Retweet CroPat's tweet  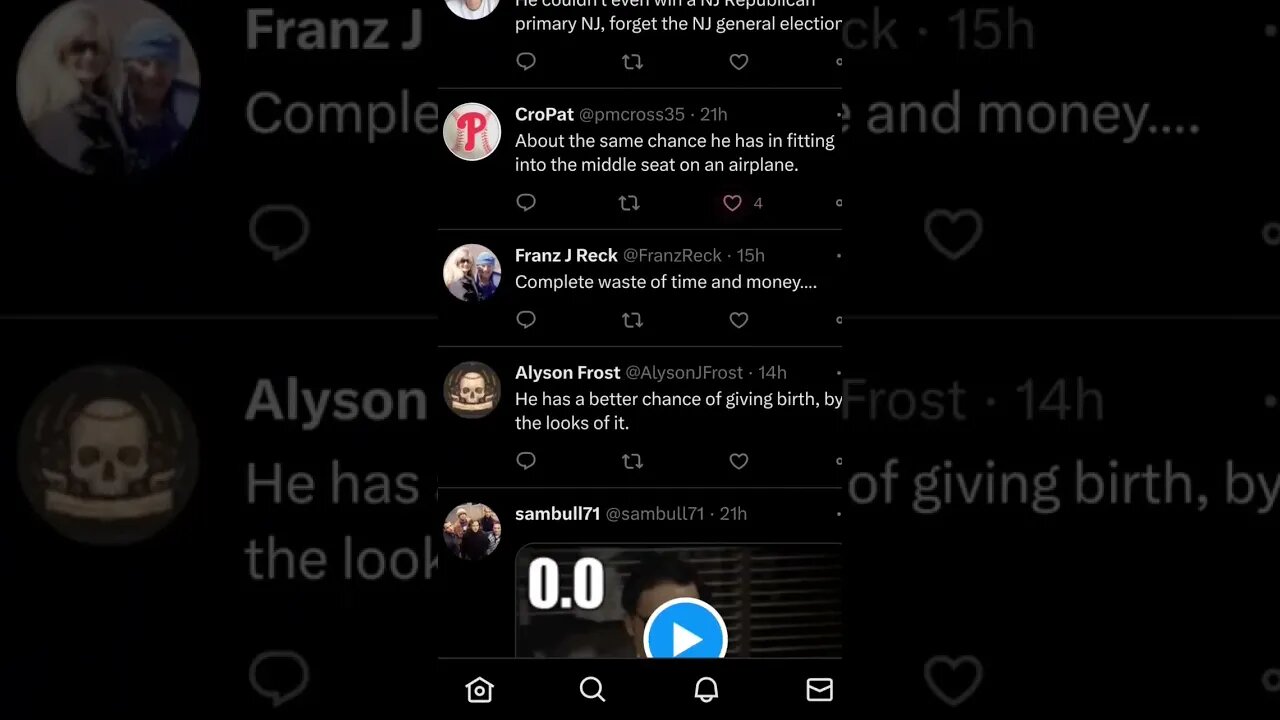point(629,203)
